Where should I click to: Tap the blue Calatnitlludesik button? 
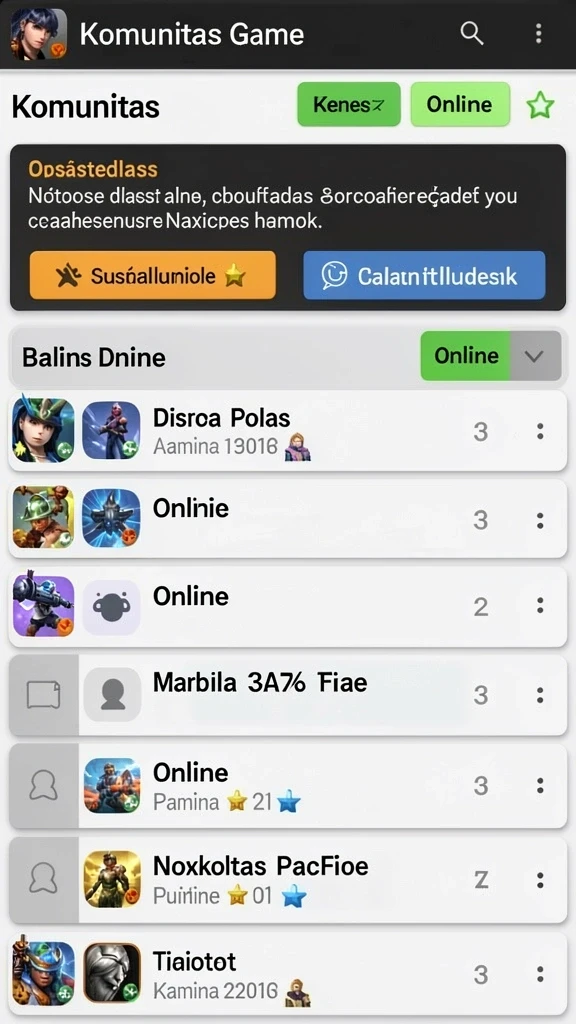424,276
